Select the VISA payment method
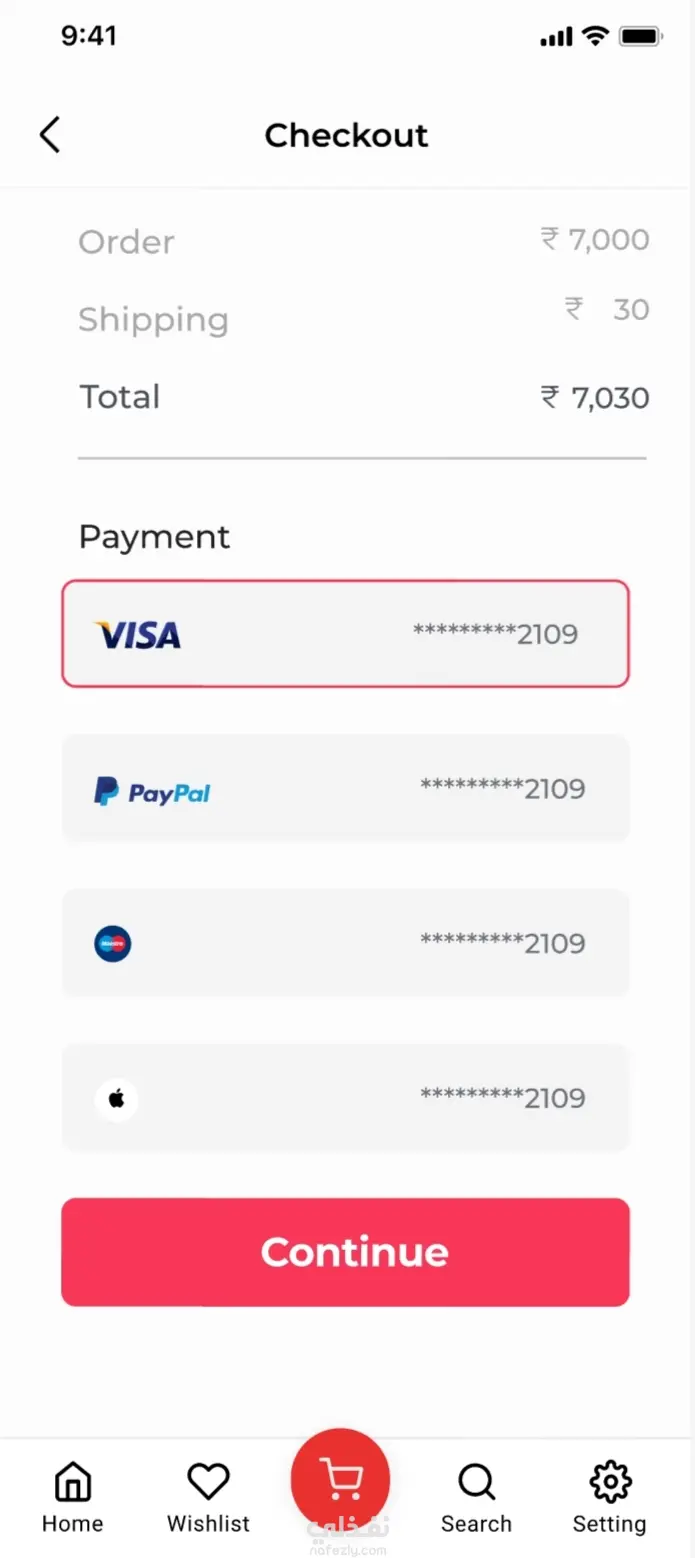Image resolution: width=695 pixels, height=1558 pixels. (345, 634)
